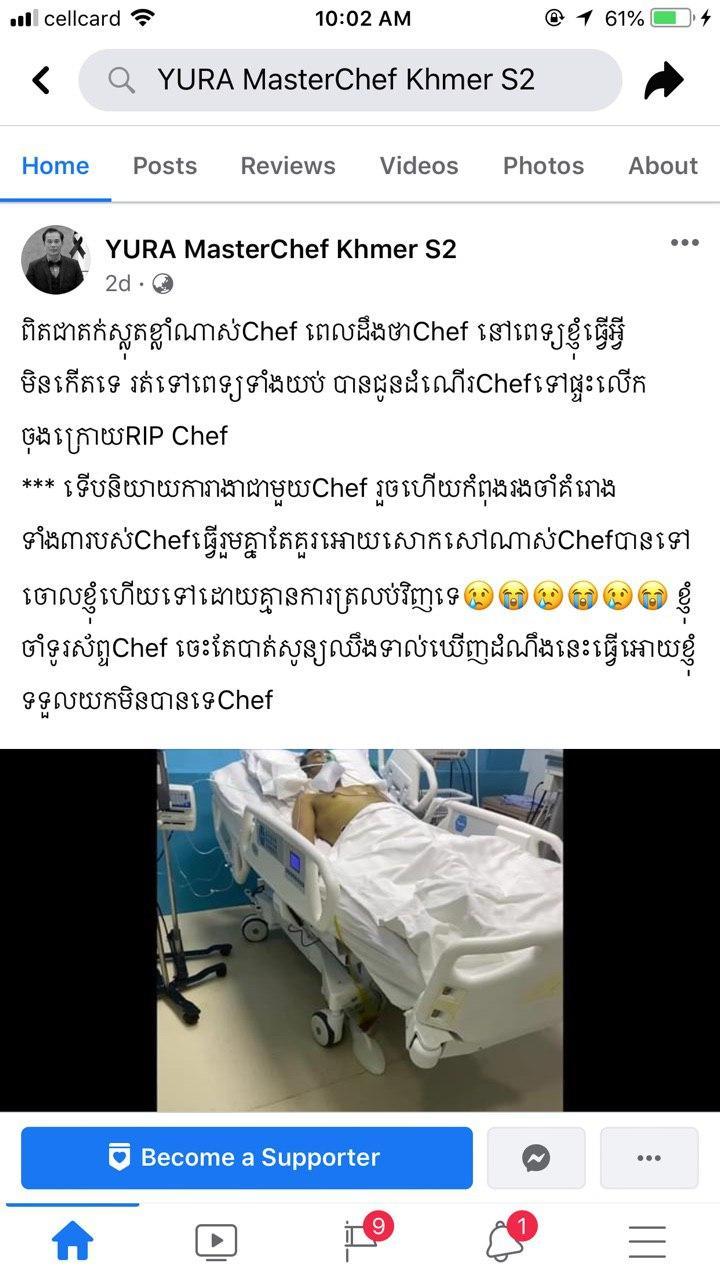Viewport: 720px width, 1280px height.
Task: Tap Become a Supporter button
Action: [x=246, y=1158]
